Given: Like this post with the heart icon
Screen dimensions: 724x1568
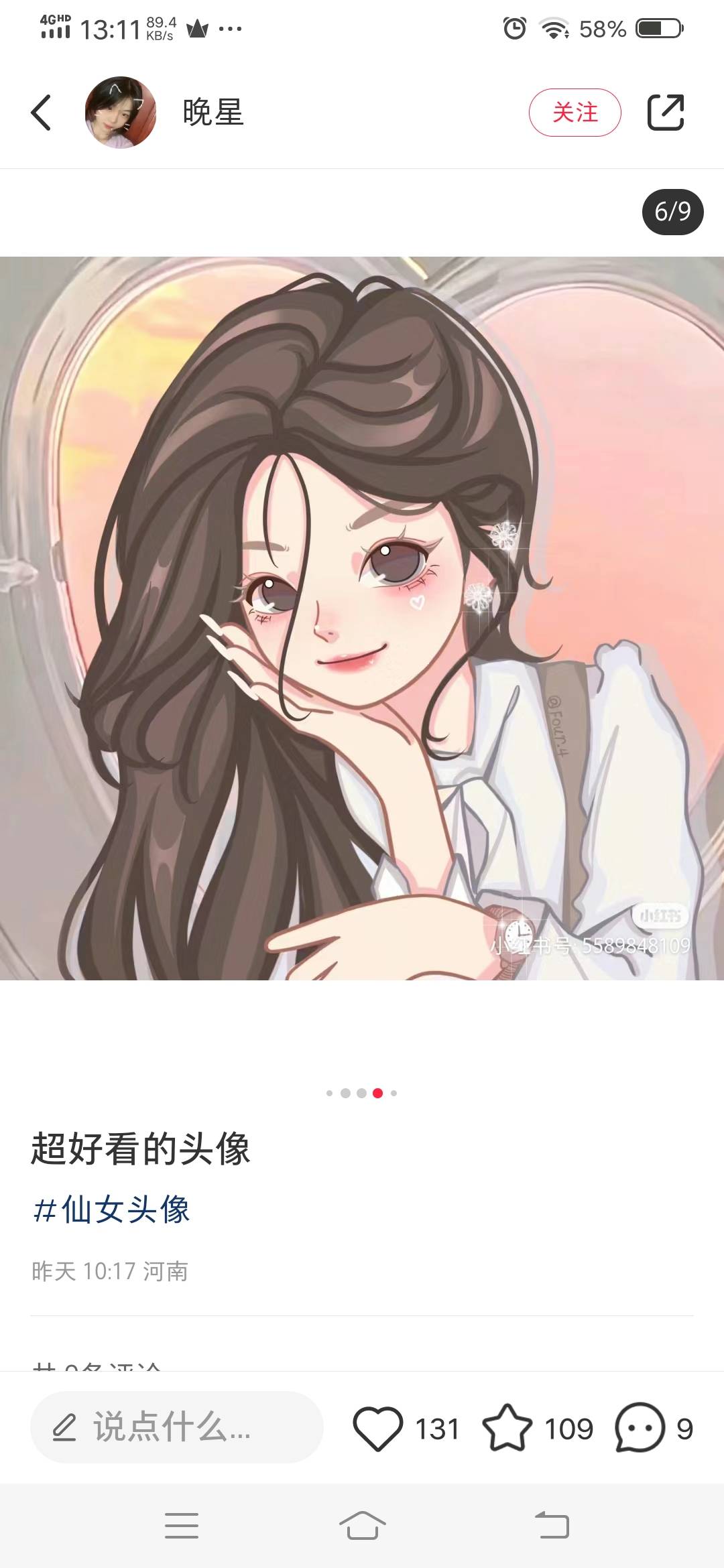Looking at the screenshot, I should click(x=378, y=1429).
